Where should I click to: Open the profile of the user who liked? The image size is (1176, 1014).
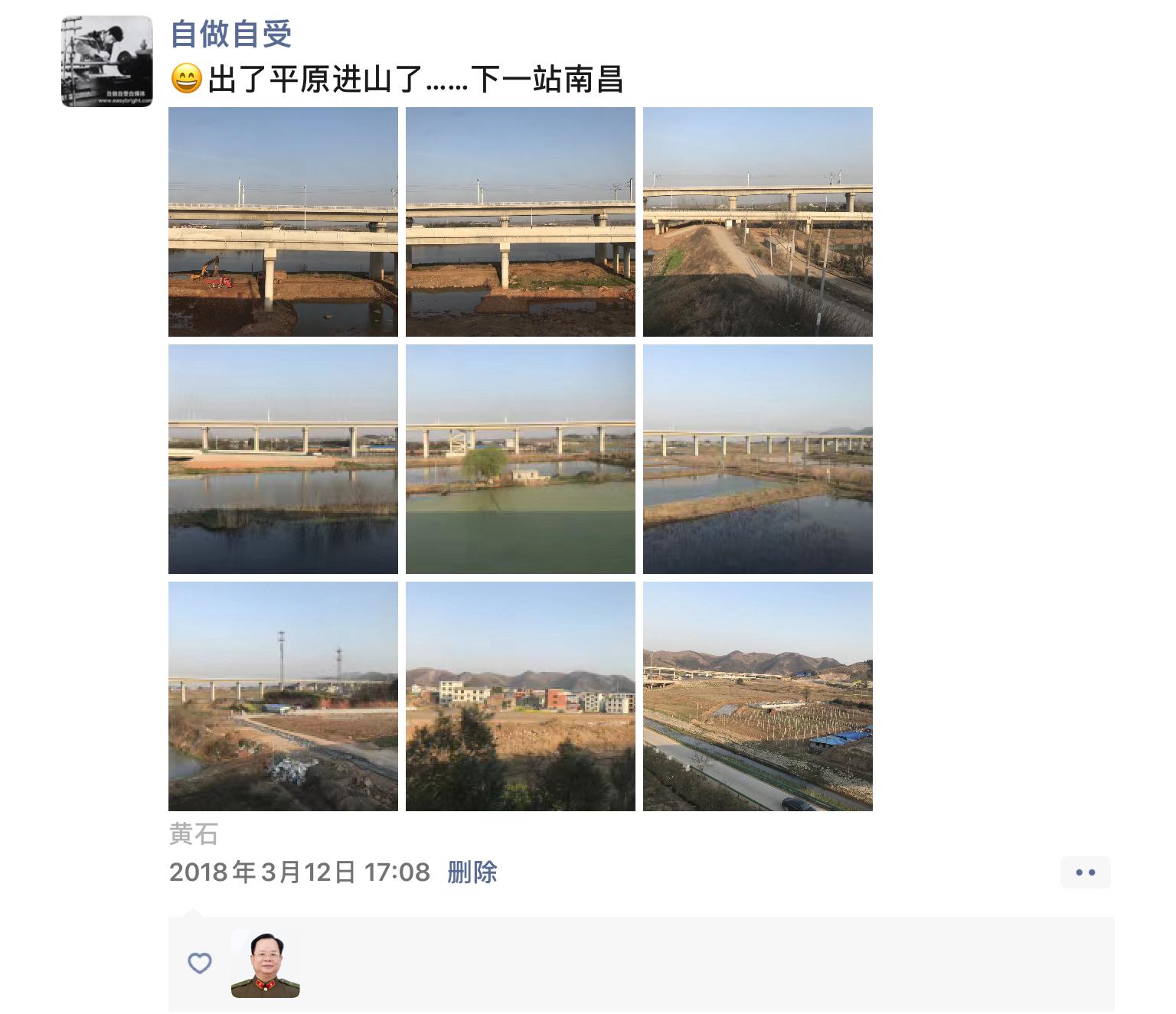click(x=265, y=963)
